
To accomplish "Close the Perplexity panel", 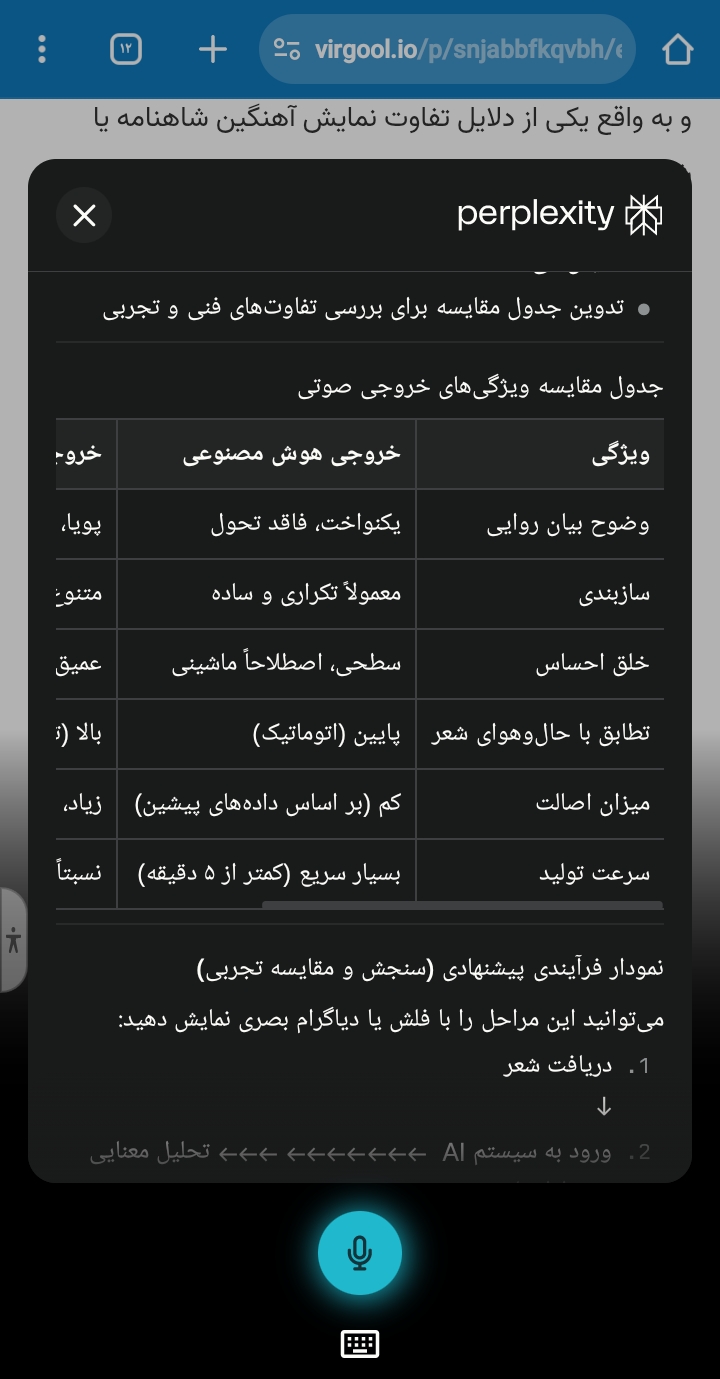I will [x=84, y=215].
